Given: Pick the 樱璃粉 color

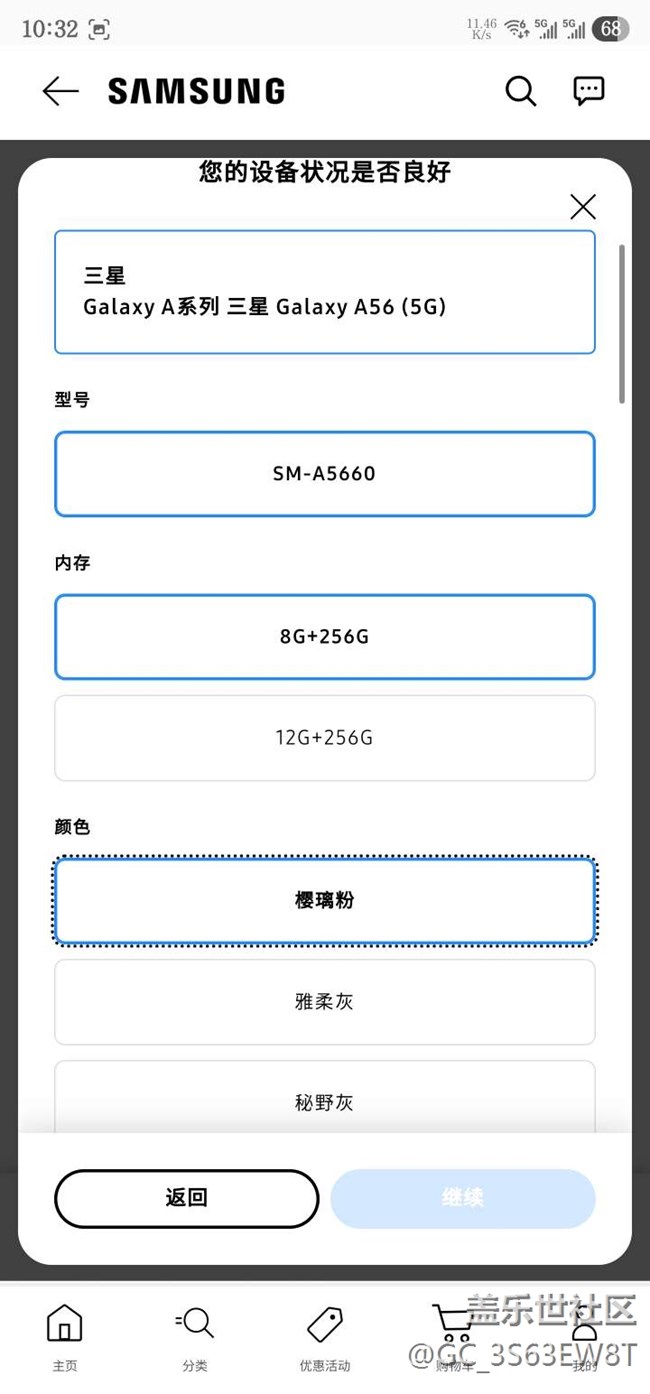Looking at the screenshot, I should (325, 900).
